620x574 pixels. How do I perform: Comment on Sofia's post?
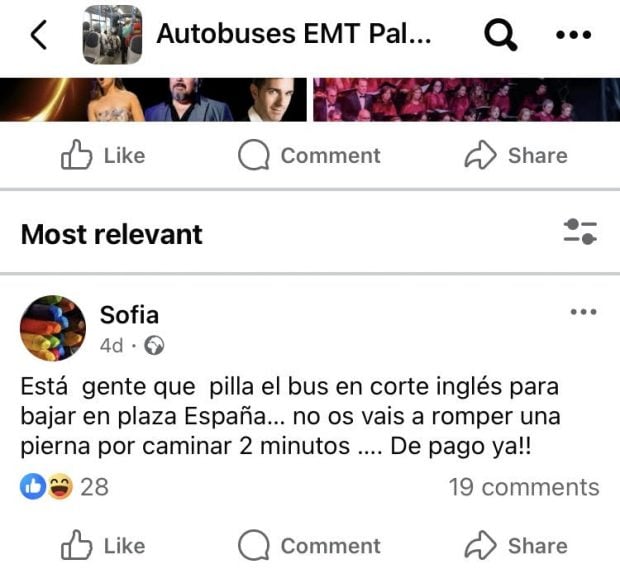pos(309,545)
